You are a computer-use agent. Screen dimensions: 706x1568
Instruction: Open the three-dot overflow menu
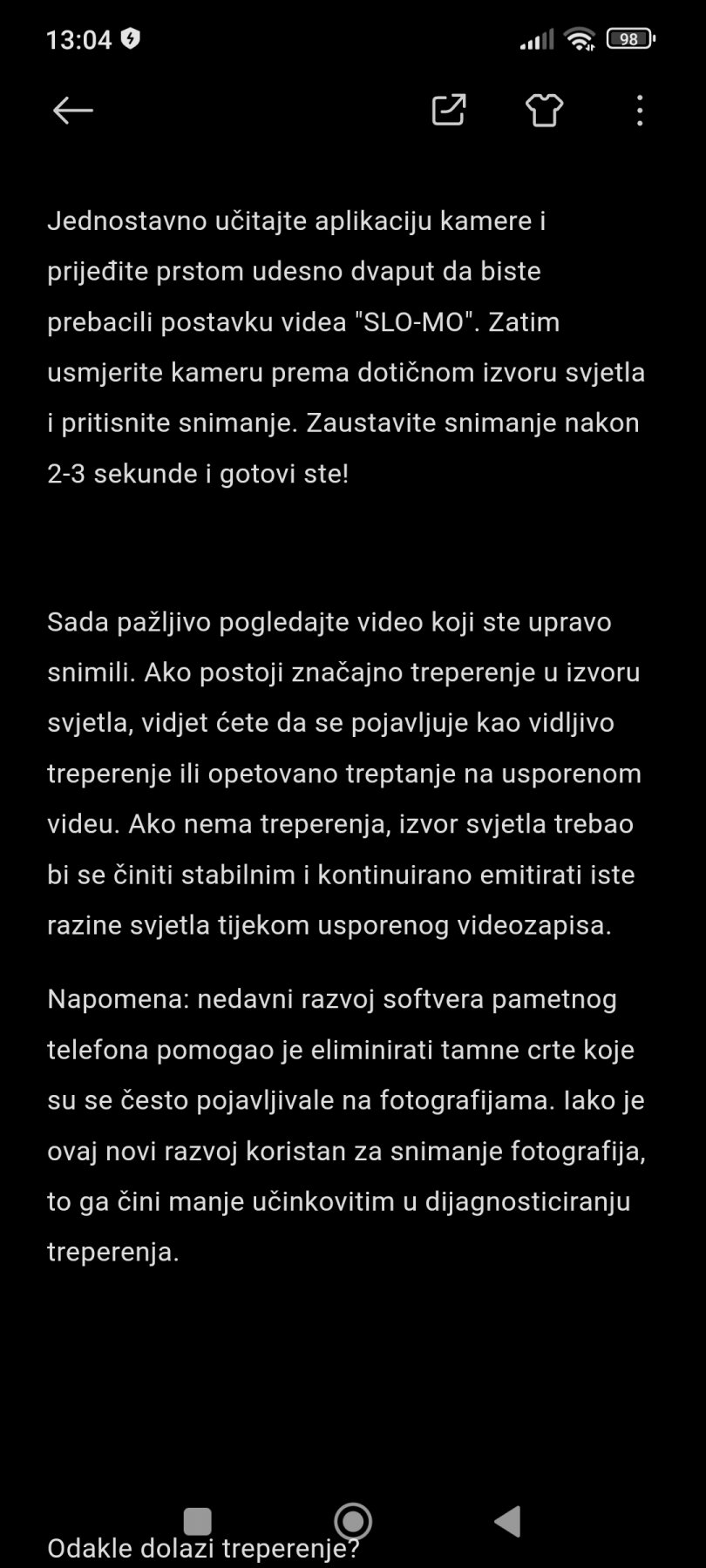click(640, 111)
